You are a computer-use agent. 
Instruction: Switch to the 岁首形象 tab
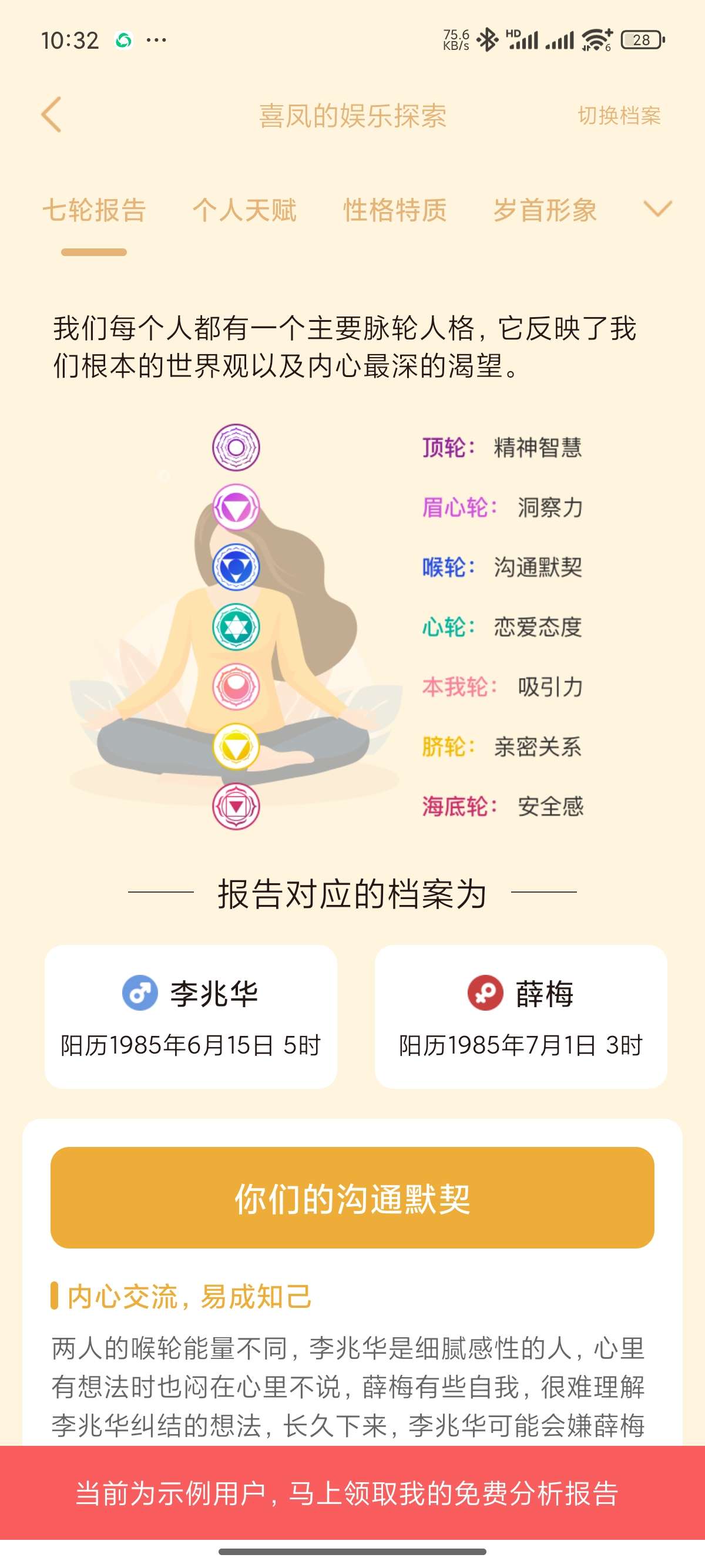tap(544, 211)
